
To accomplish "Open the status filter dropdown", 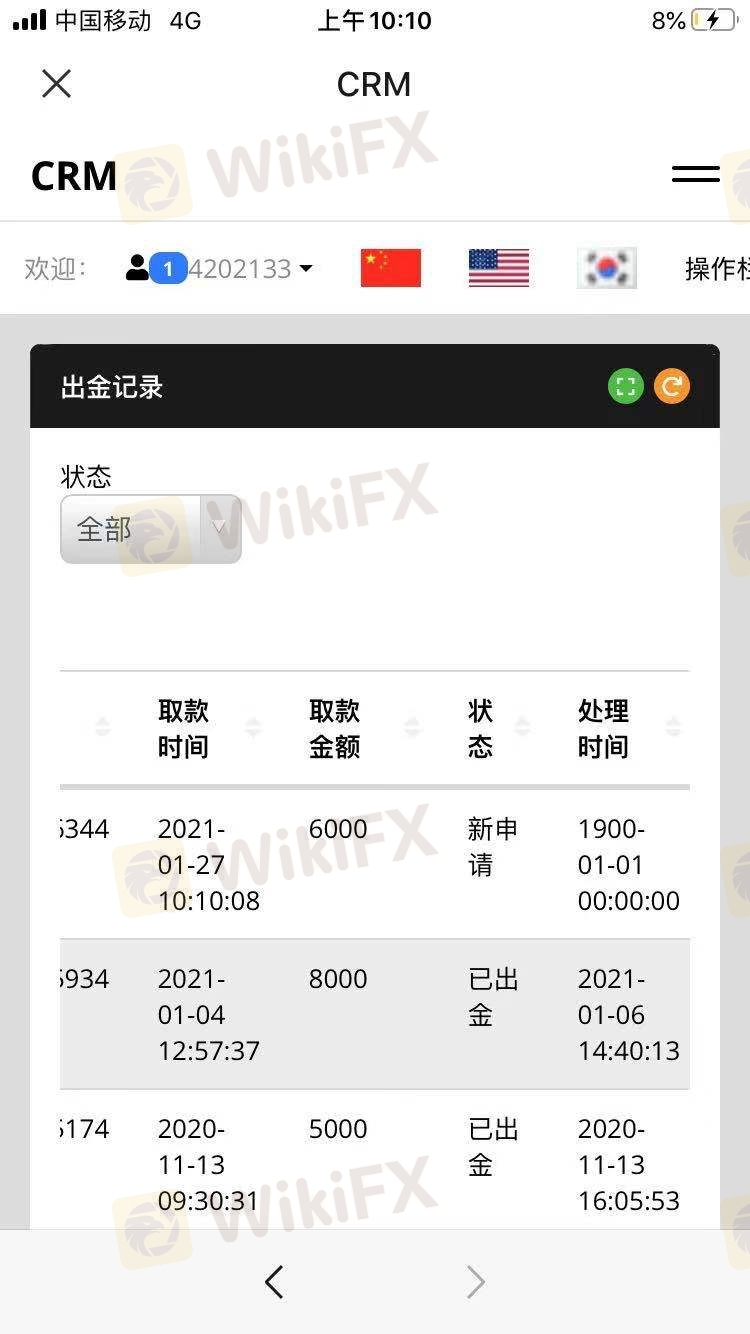I will pyautogui.click(x=151, y=529).
